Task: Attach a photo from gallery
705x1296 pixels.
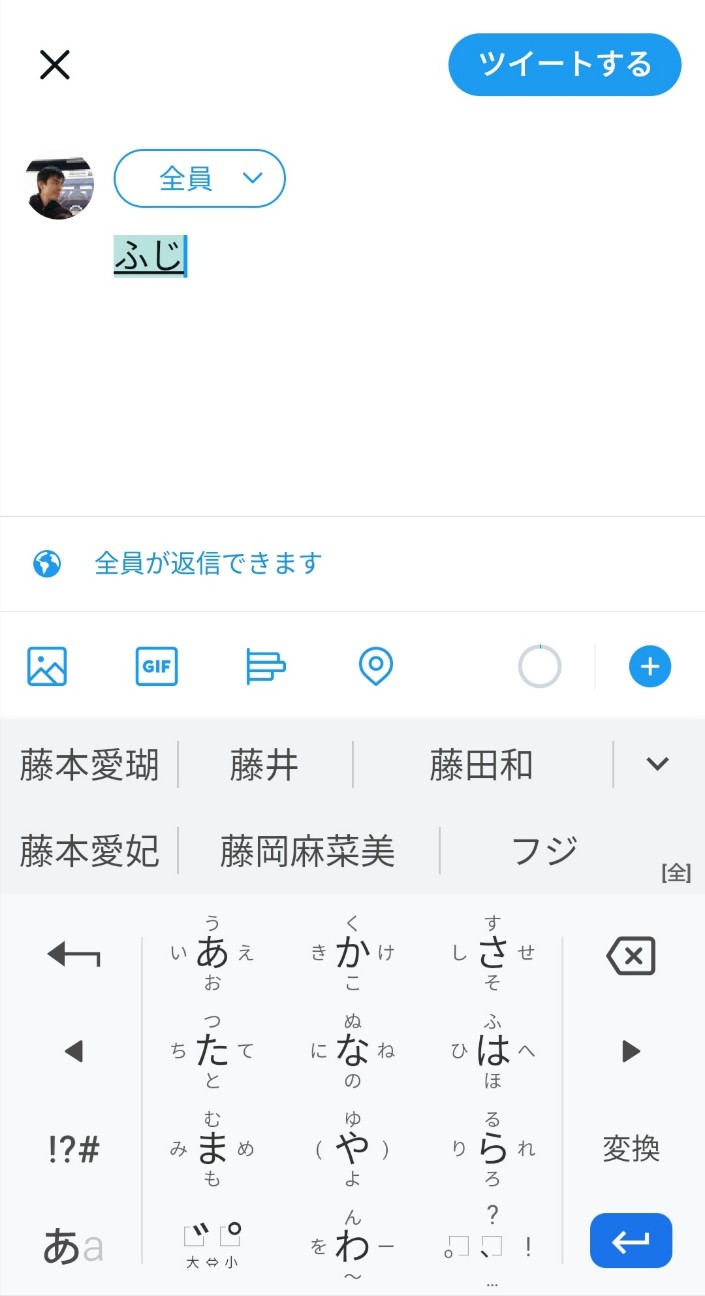Action: pos(47,666)
